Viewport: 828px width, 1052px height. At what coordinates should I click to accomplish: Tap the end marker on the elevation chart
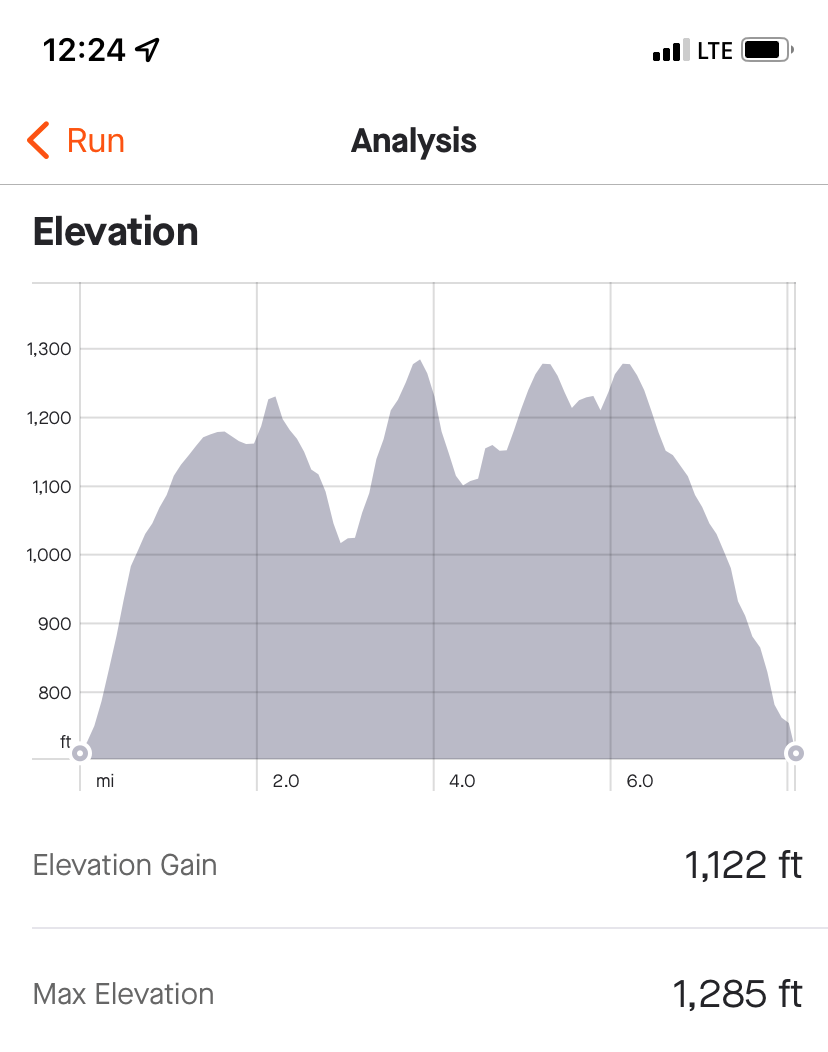795,753
